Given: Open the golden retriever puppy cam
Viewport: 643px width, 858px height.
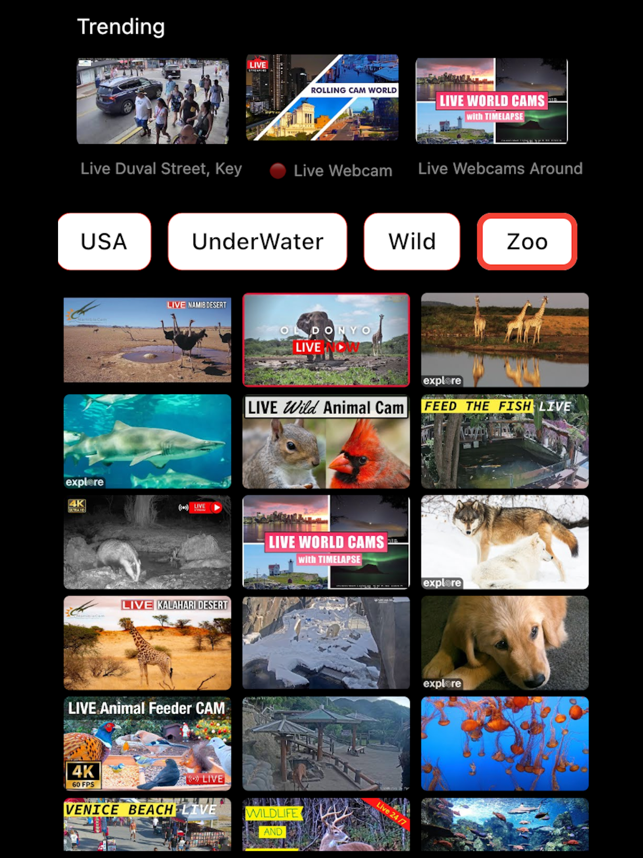Looking at the screenshot, I should [x=505, y=643].
